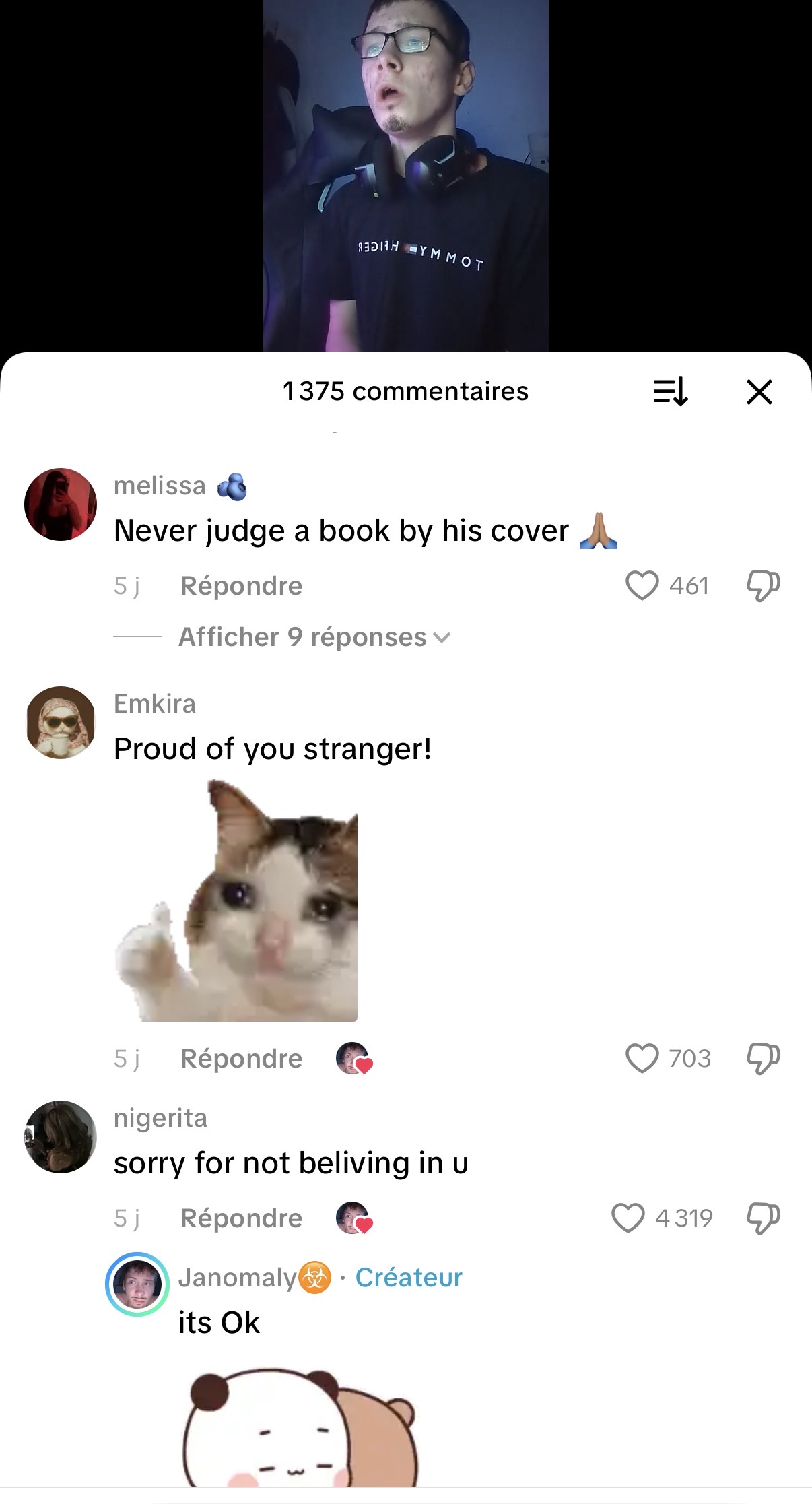
Task: Like nigerita's comment
Action: click(x=628, y=1218)
